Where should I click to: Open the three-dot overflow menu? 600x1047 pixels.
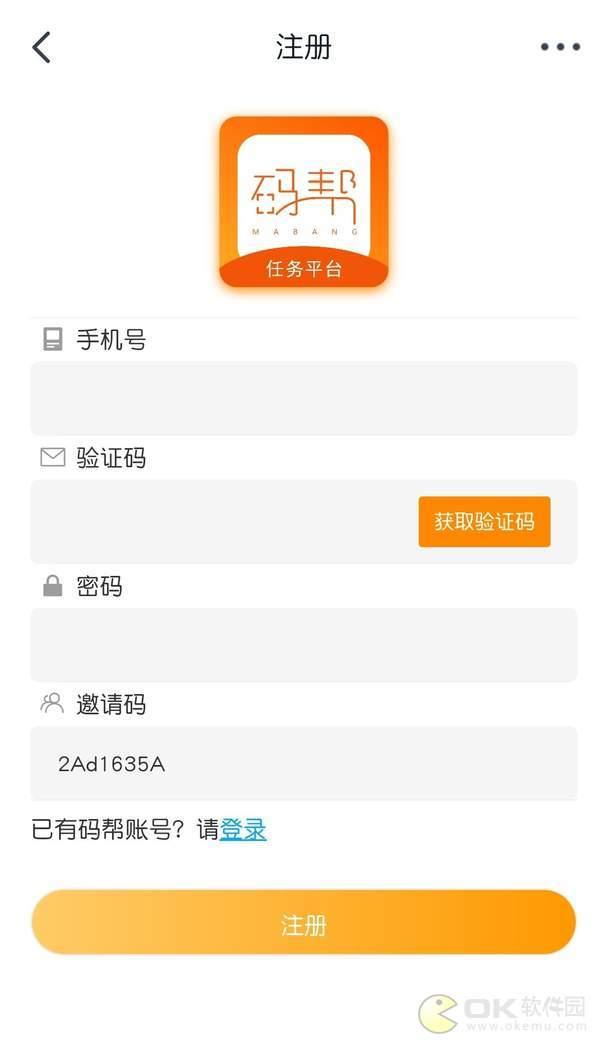click(x=560, y=47)
